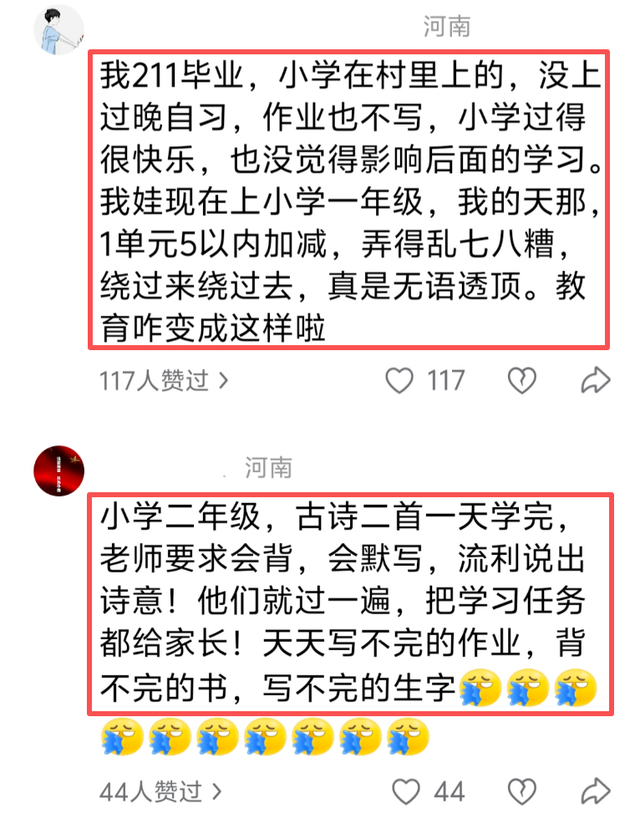Open the second commenter's red avatar profile
This screenshot has width=640, height=824.
pos(59,471)
